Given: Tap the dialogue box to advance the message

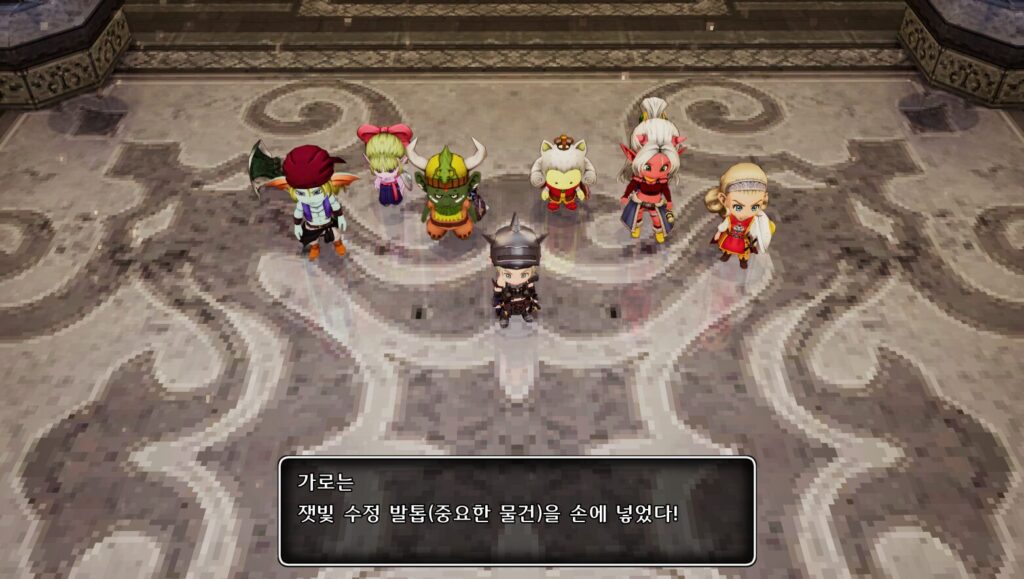Looking at the screenshot, I should pos(516,511).
